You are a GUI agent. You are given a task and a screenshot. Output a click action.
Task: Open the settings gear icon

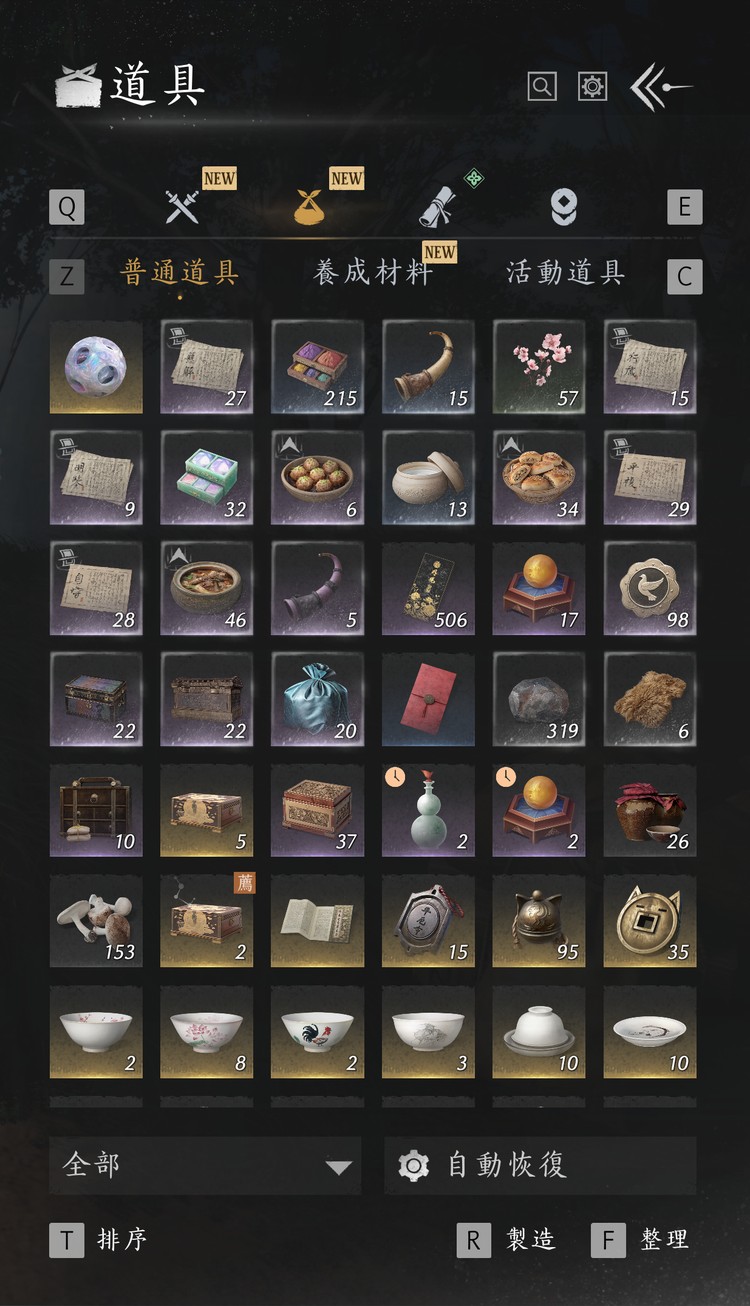[593, 87]
